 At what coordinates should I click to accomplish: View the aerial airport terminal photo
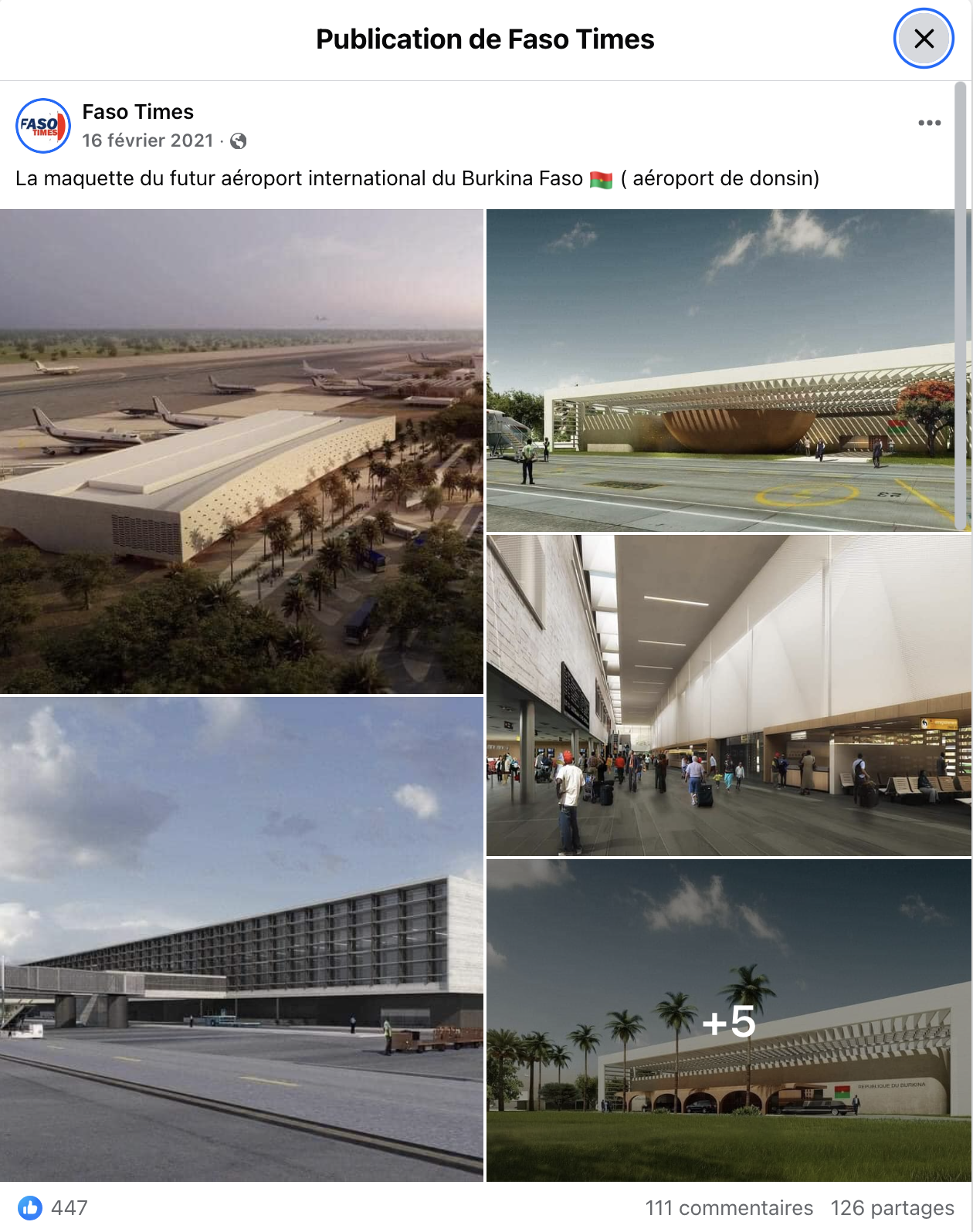pos(242,452)
